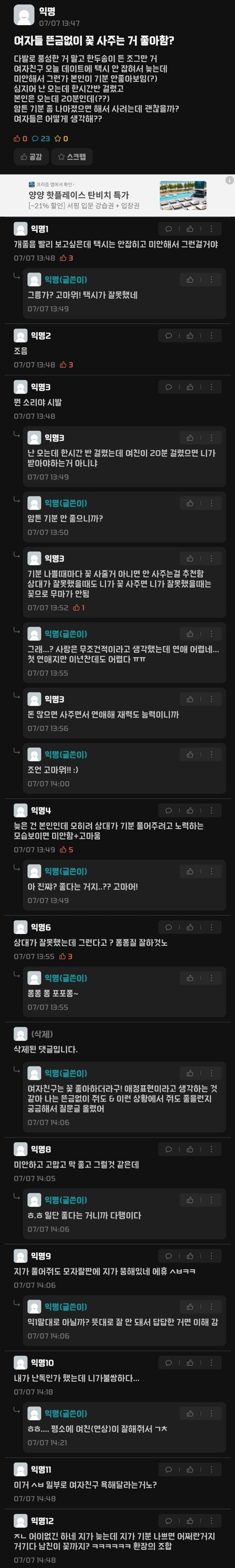
Task: Tap the 공감 button under the post
Action: point(30,157)
